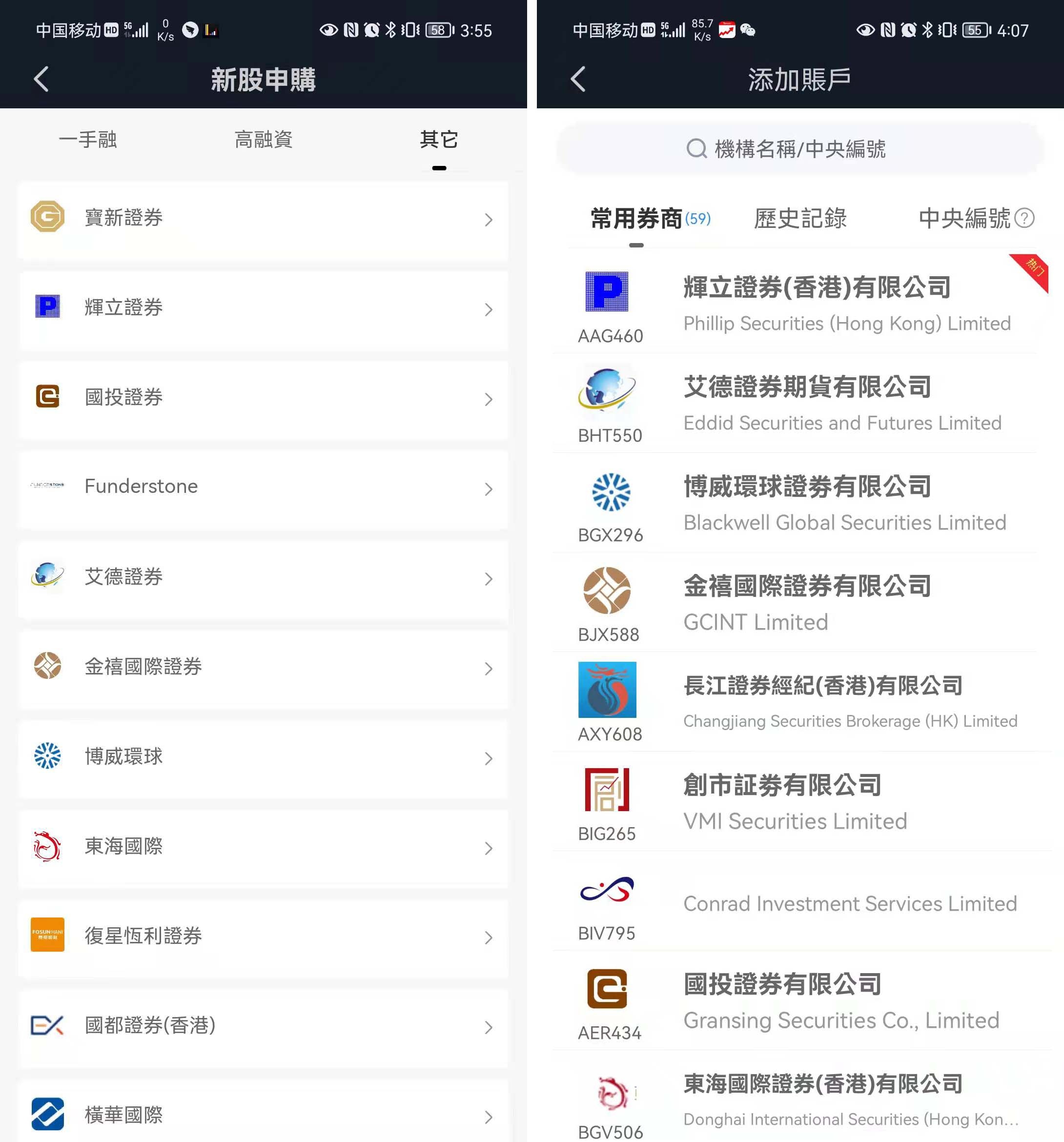Tap back arrow on 添加賬戶 screen
The height and width of the screenshot is (1142, 1064).
pyautogui.click(x=576, y=79)
